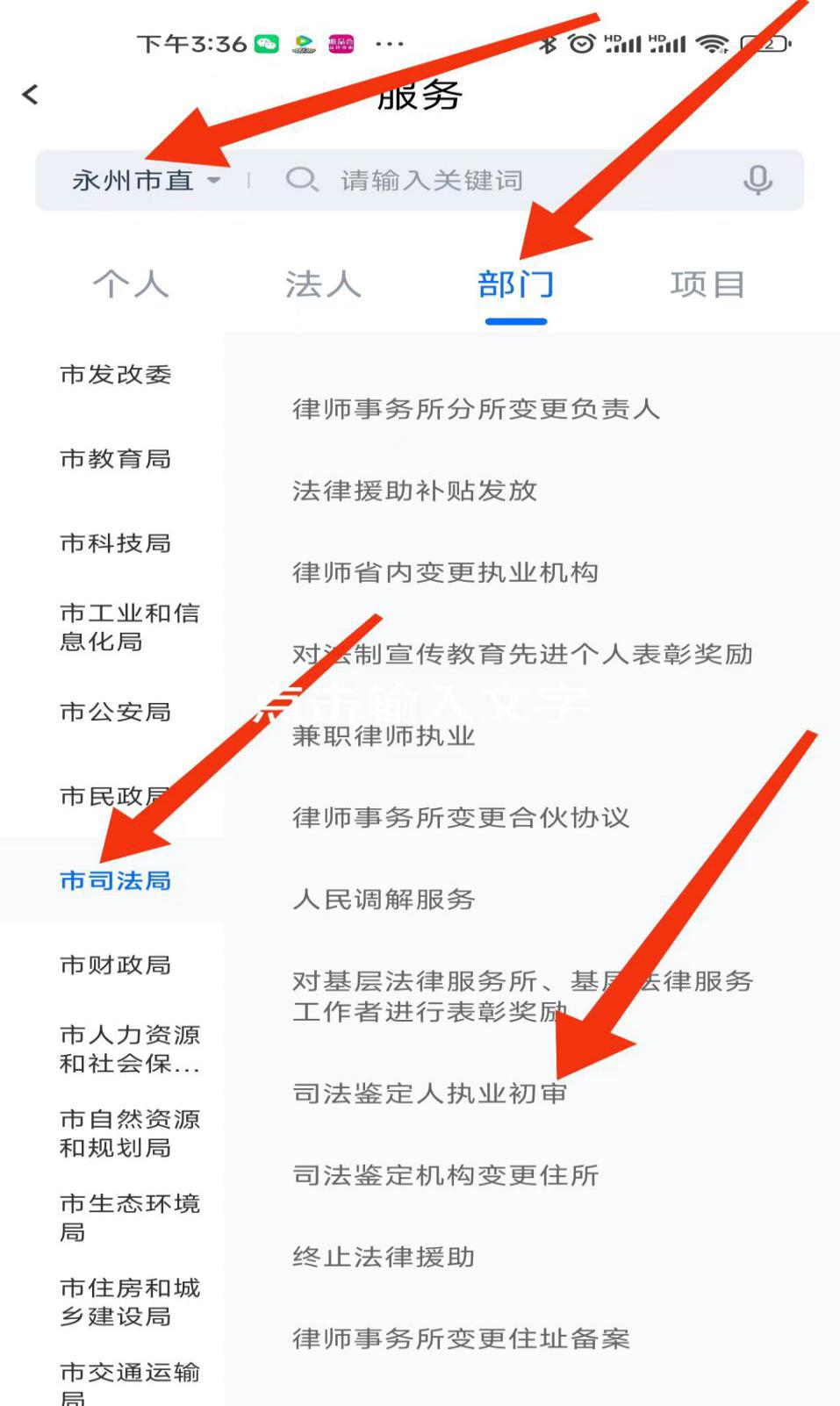
Task: Choose 市自然资源和规划局 department
Action: (x=130, y=1133)
